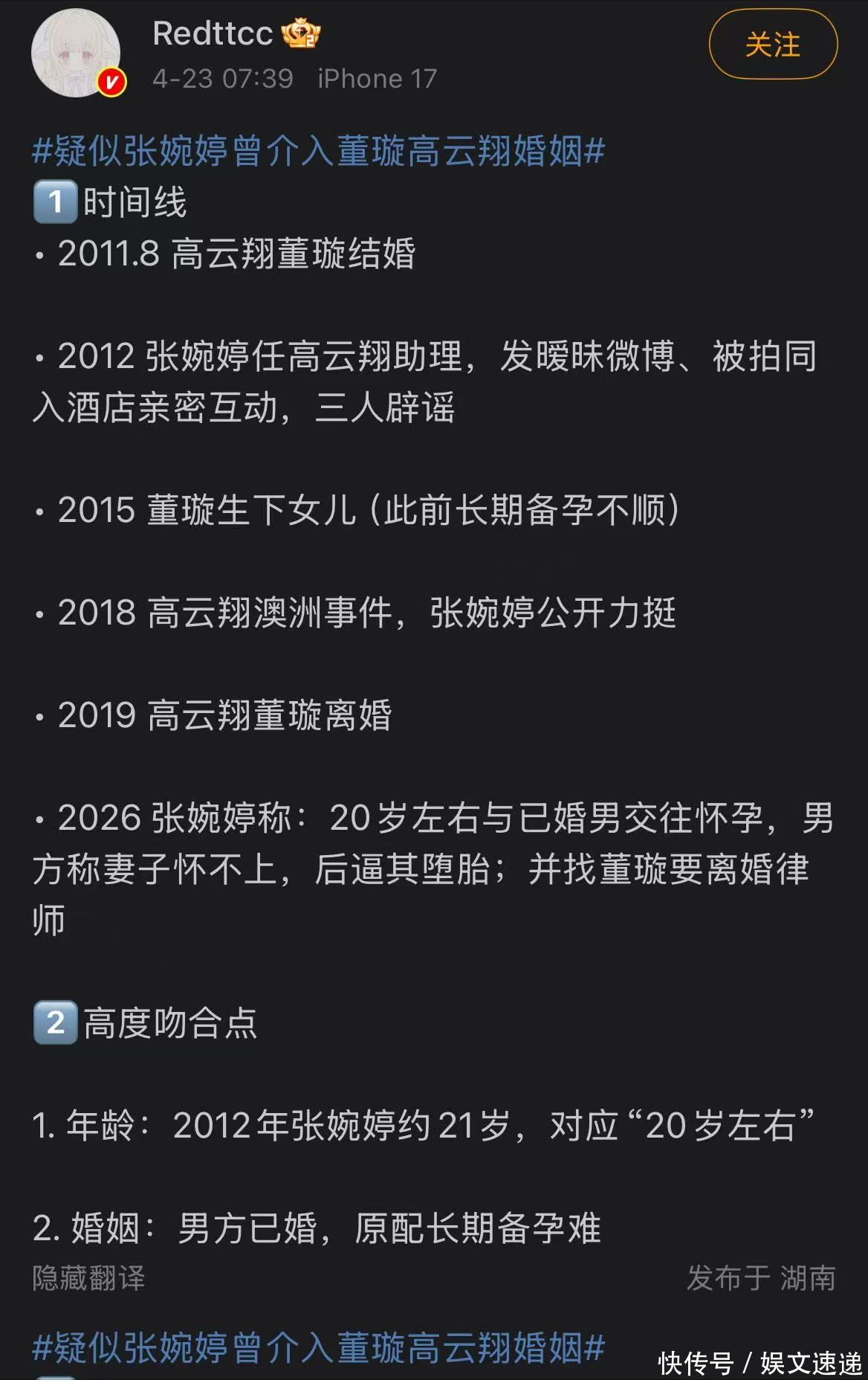Tap 隐藏翻译 to hide translation
The image size is (868, 1380).
(88, 1278)
